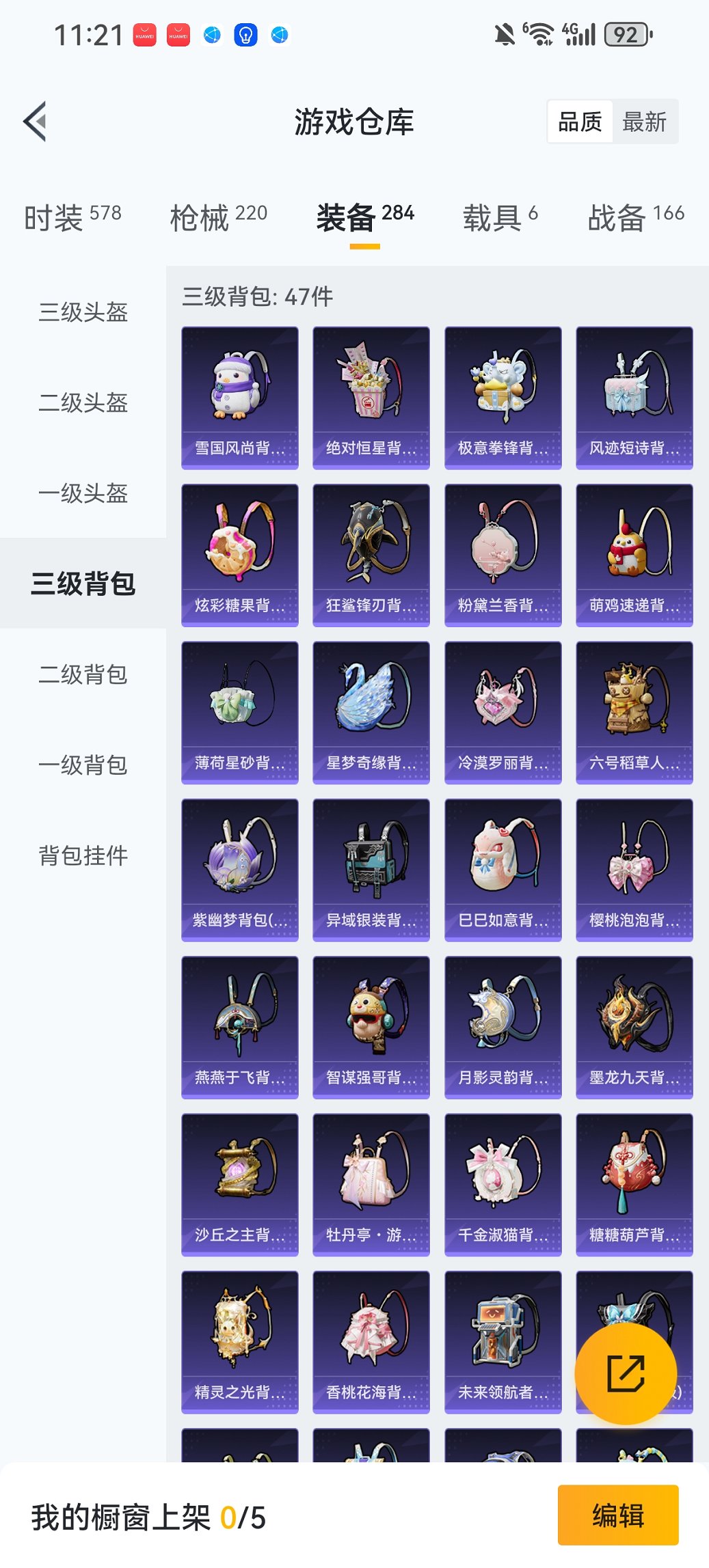This screenshot has height=1568, width=709.
Task: Switch to the 时装 tab
Action: pyautogui.click(x=72, y=218)
